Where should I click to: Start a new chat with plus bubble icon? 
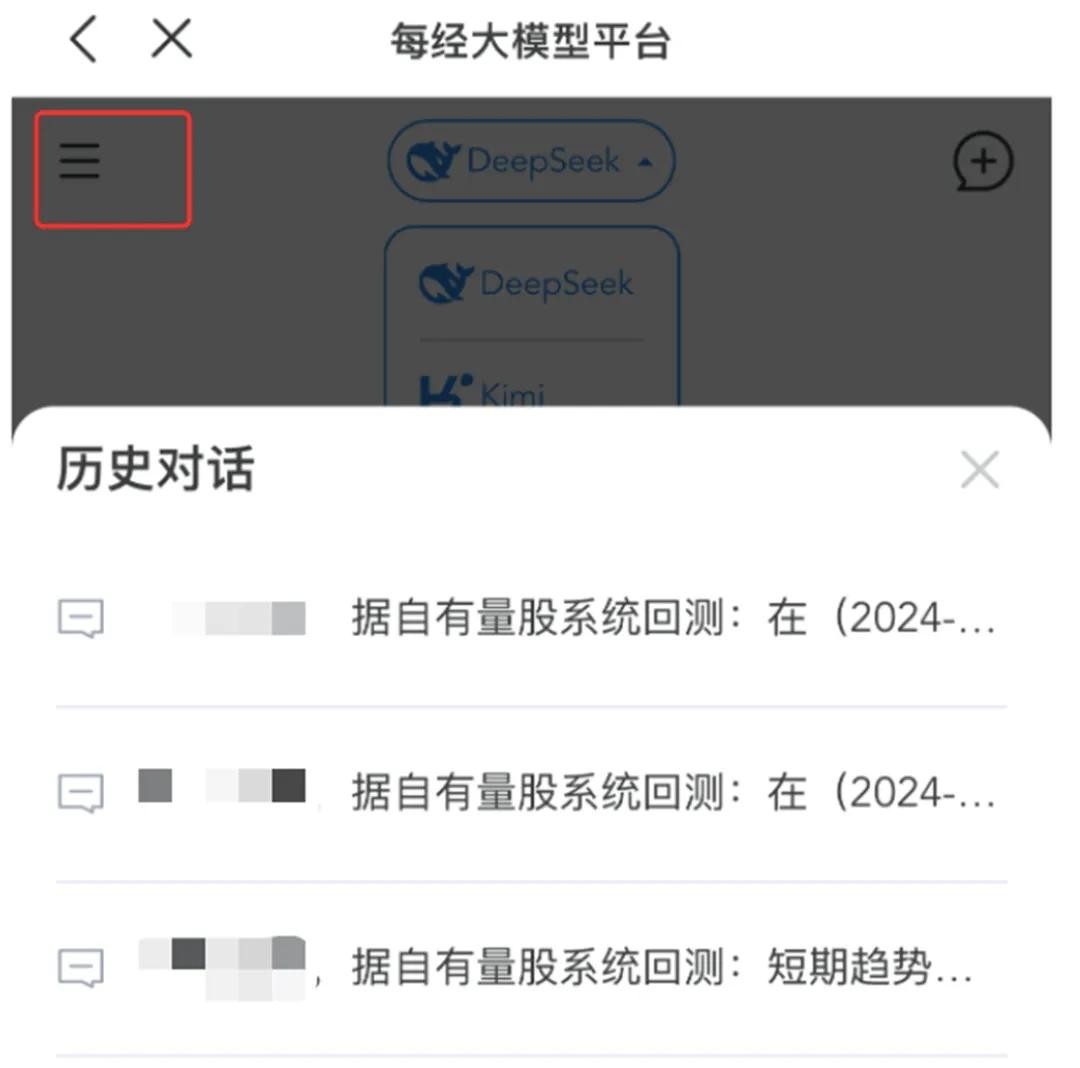[983, 162]
